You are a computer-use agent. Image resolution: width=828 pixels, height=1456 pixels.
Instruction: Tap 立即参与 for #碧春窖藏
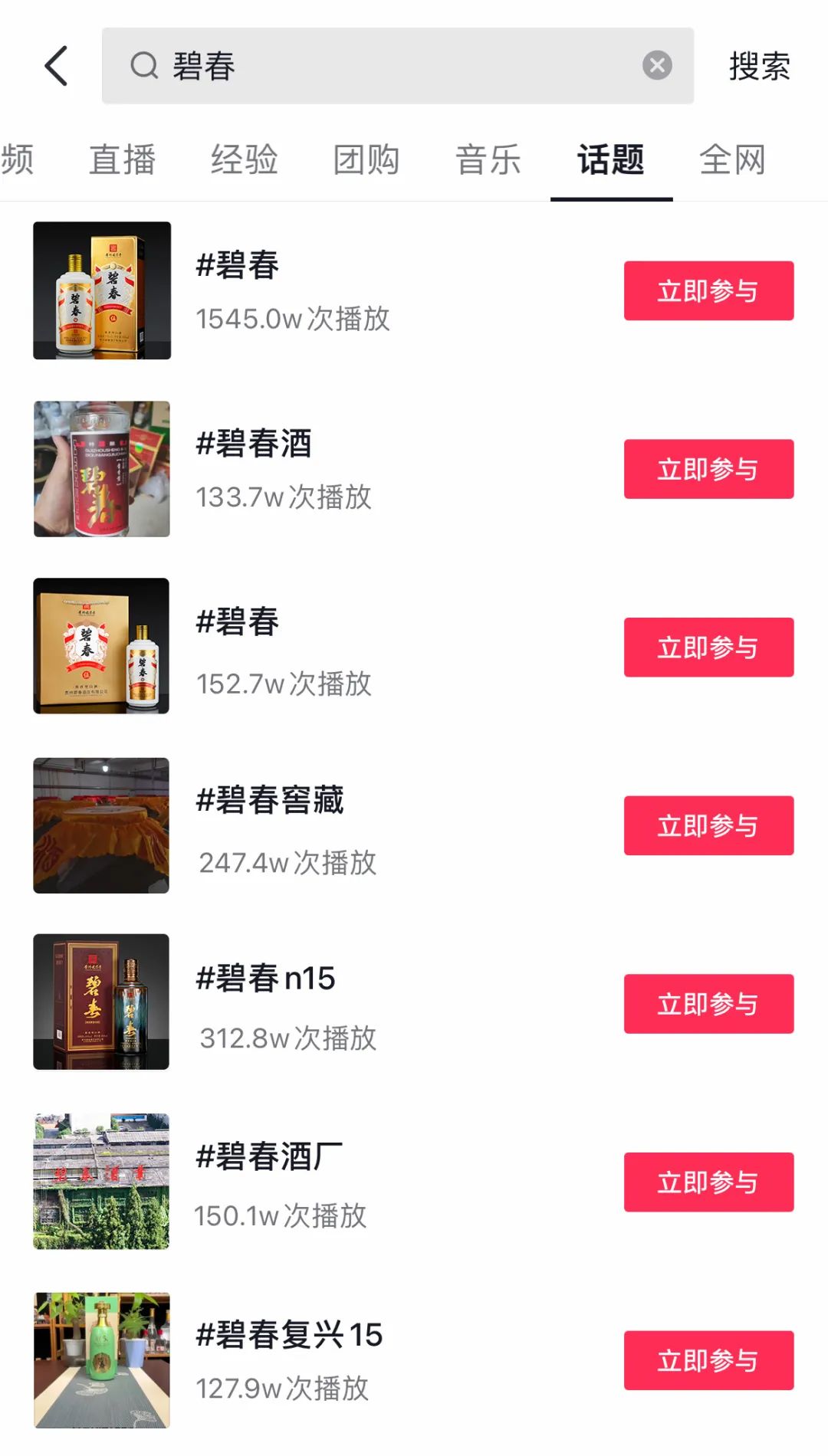(708, 825)
